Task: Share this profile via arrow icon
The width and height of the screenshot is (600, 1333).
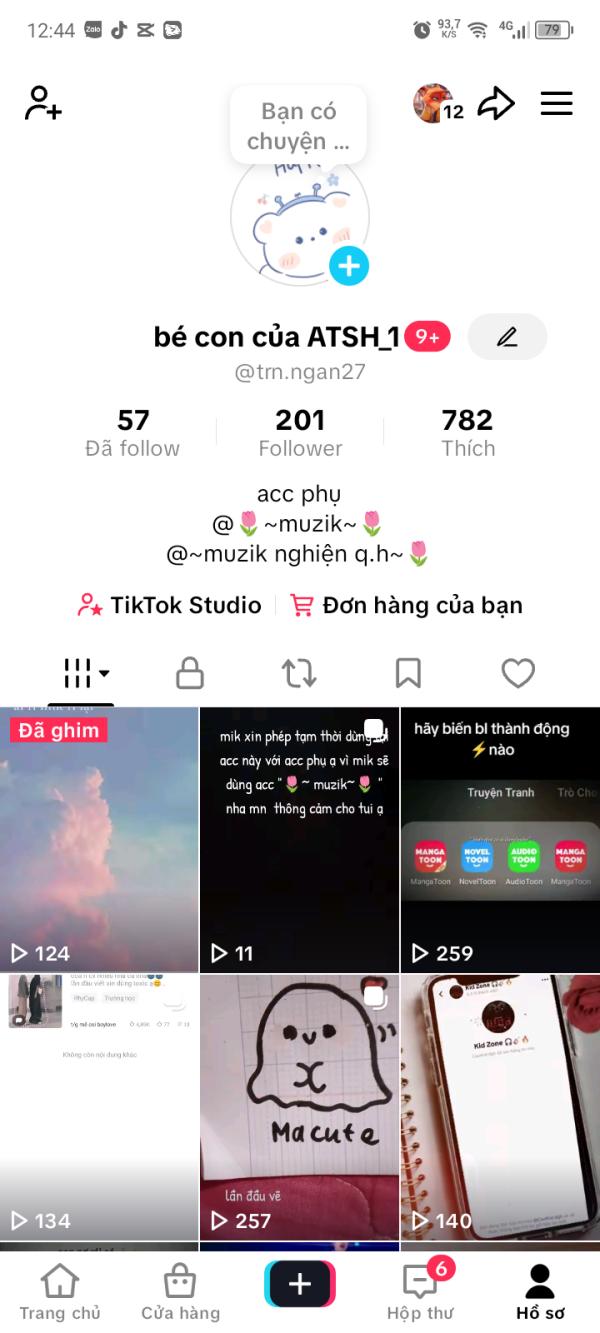Action: 495,103
